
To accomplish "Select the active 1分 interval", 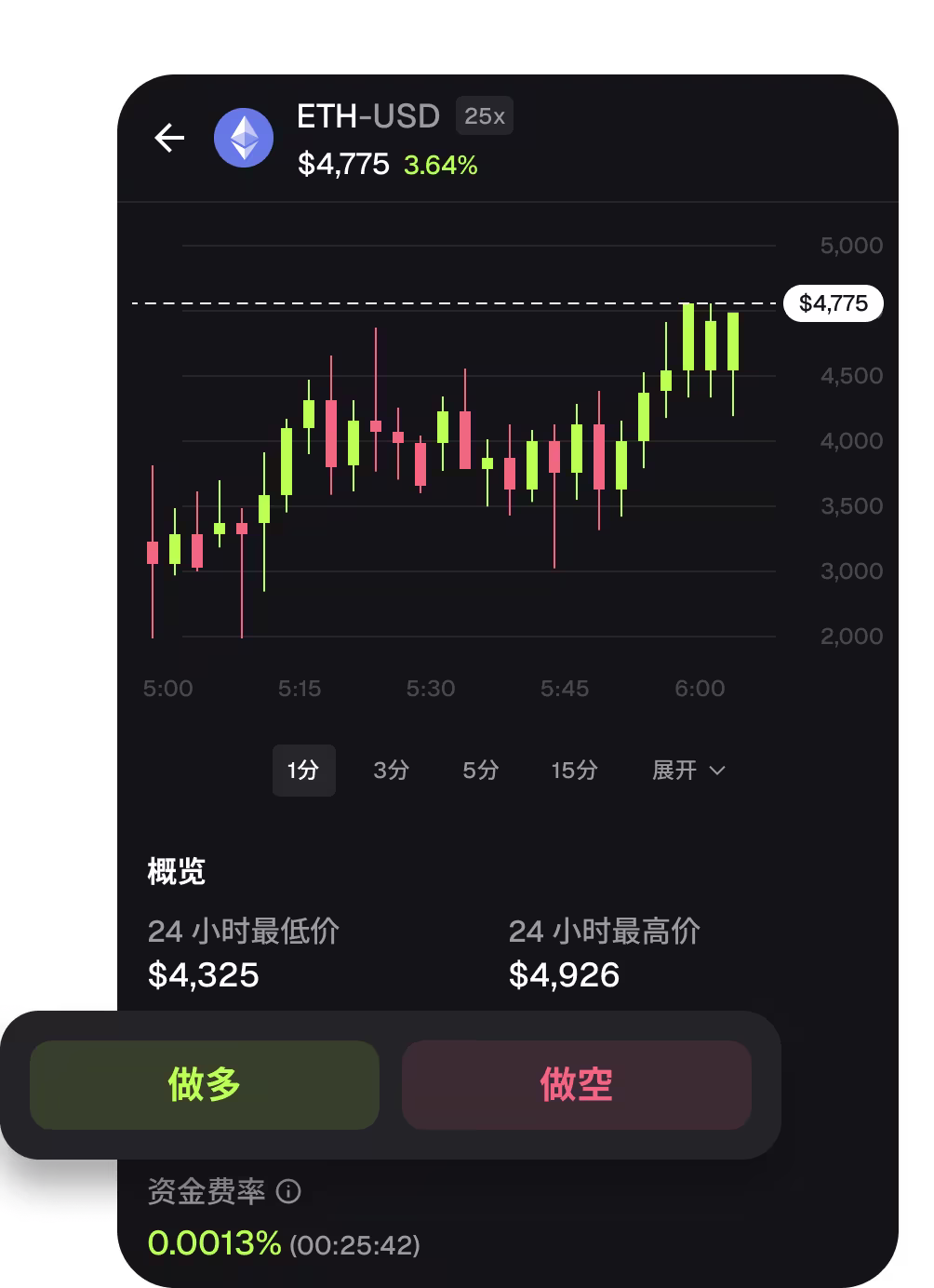I will (x=303, y=771).
